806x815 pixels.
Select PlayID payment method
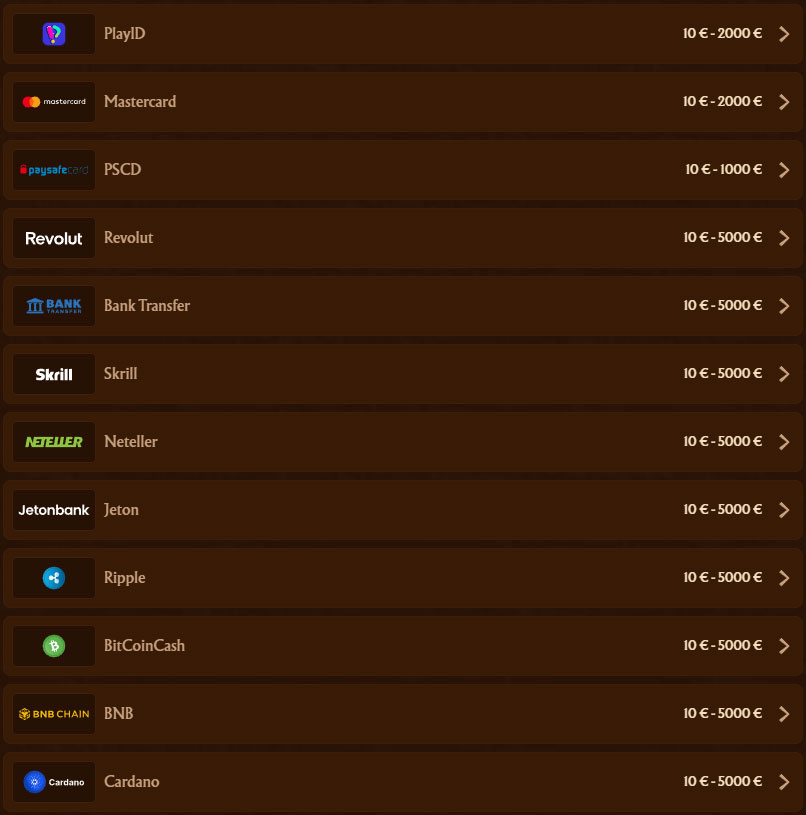(402, 34)
